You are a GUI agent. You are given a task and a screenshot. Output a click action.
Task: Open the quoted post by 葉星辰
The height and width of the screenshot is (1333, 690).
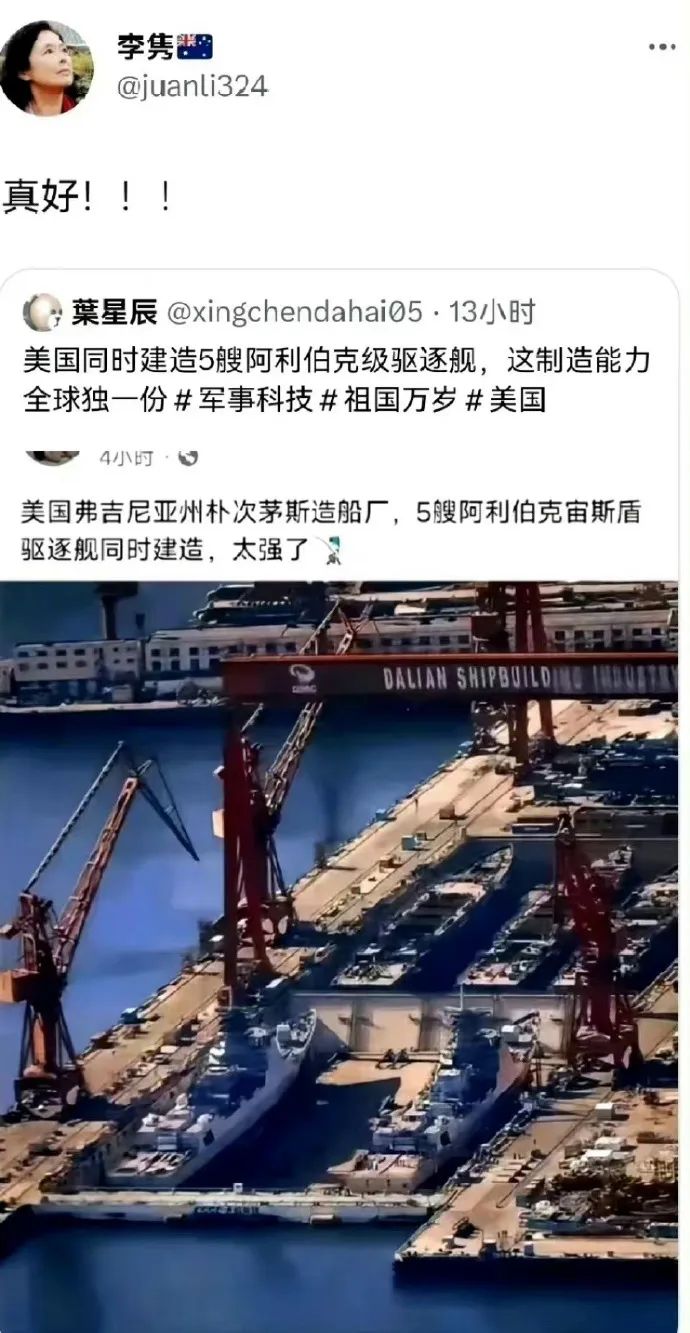tap(340, 378)
